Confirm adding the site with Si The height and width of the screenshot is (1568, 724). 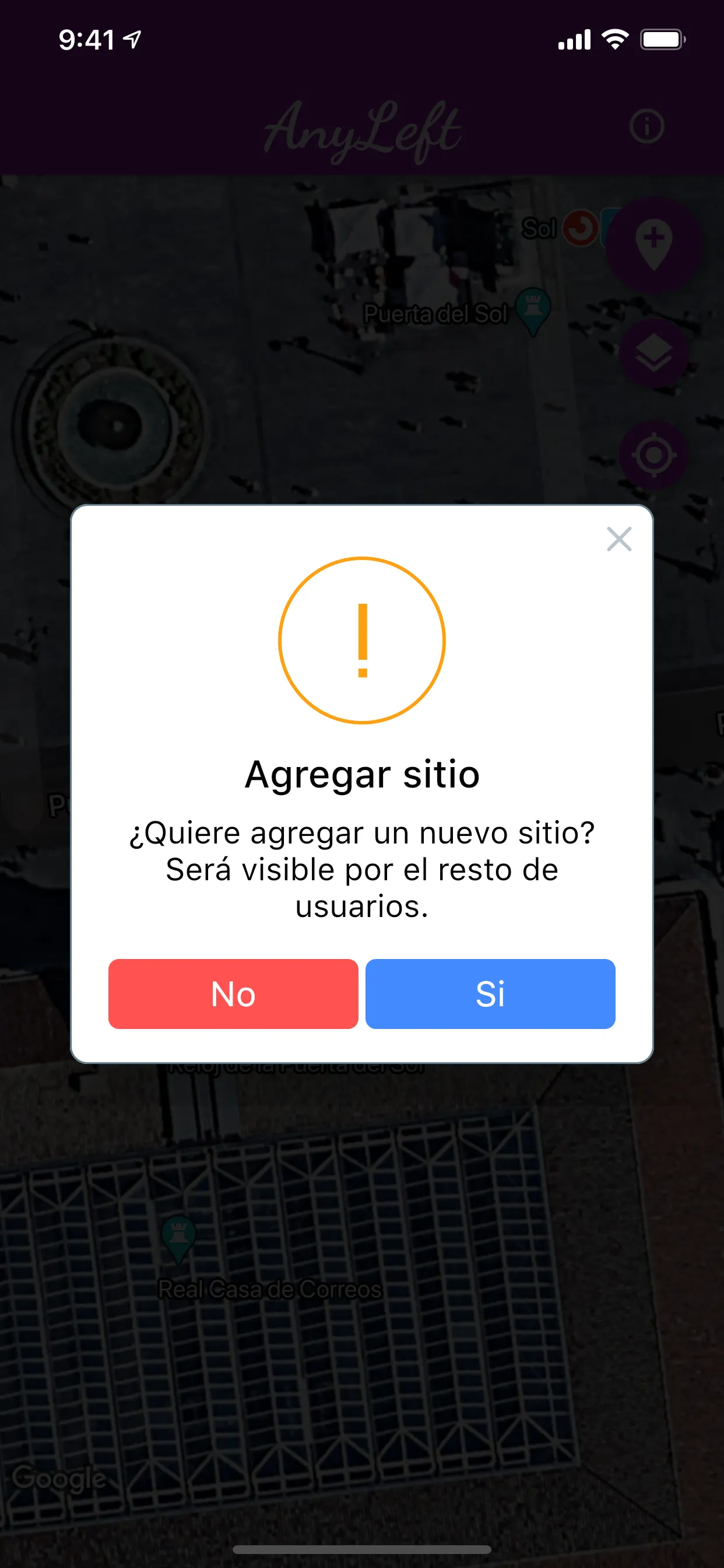click(x=490, y=995)
